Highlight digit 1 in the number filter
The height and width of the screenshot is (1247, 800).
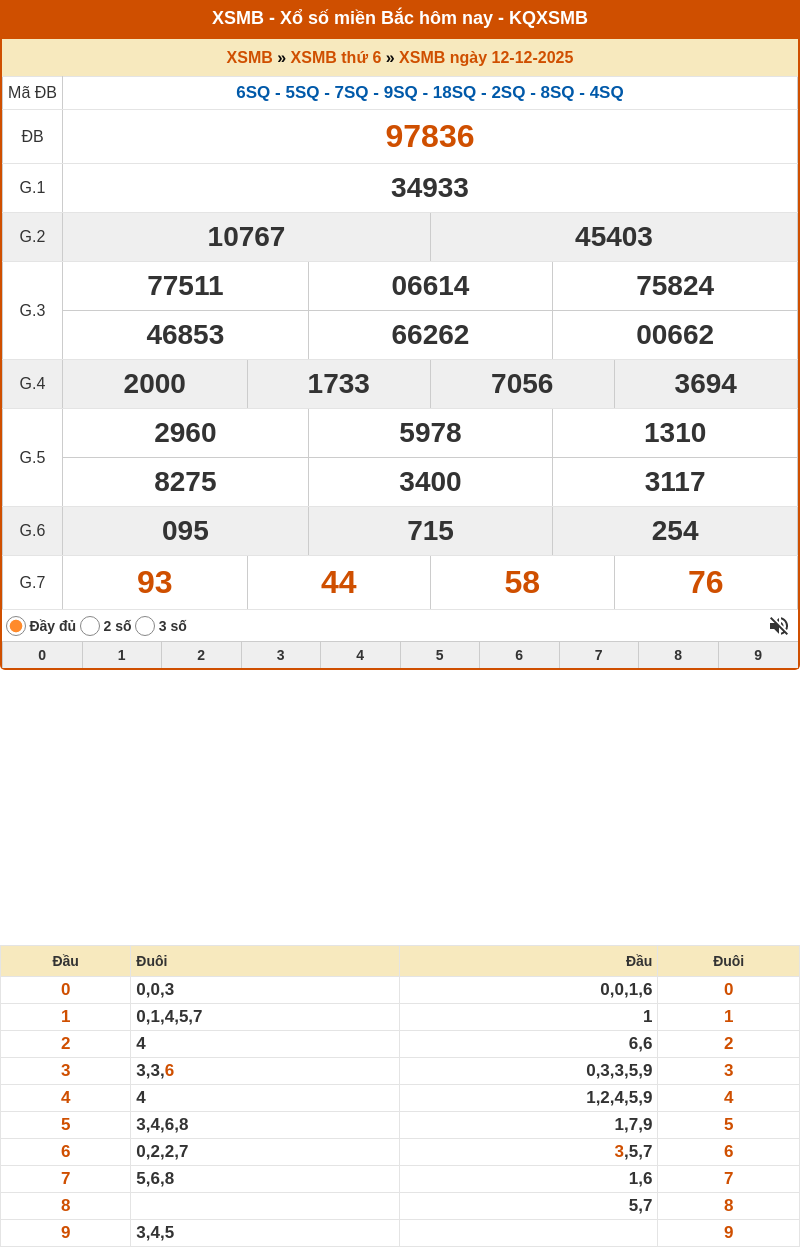[x=122, y=655]
